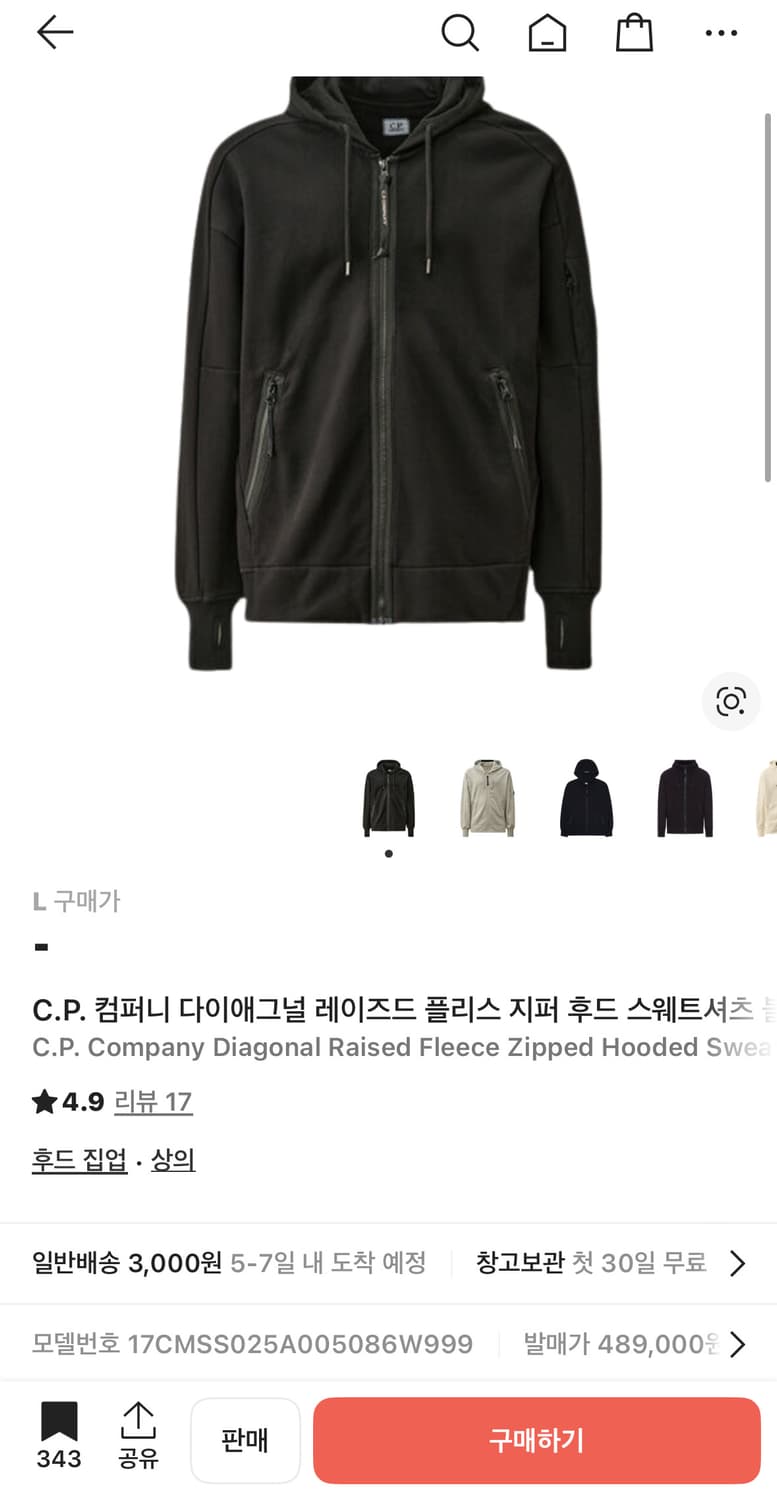This screenshot has height=1500, width=777.
Task: Navigate back to the previous page
Action: point(55,32)
